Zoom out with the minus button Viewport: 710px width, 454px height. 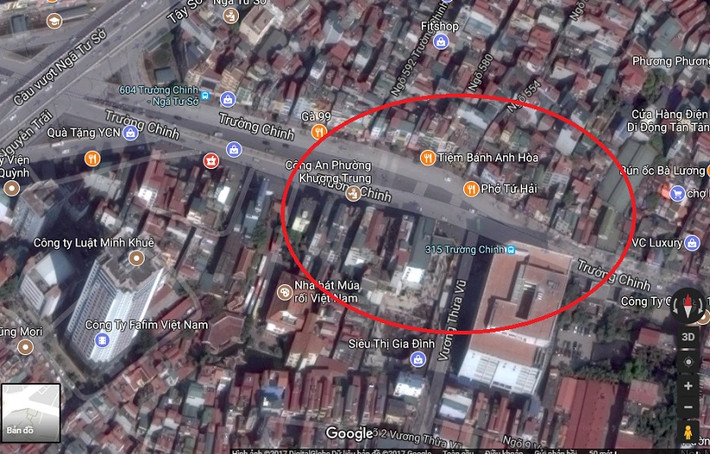[x=687, y=408]
